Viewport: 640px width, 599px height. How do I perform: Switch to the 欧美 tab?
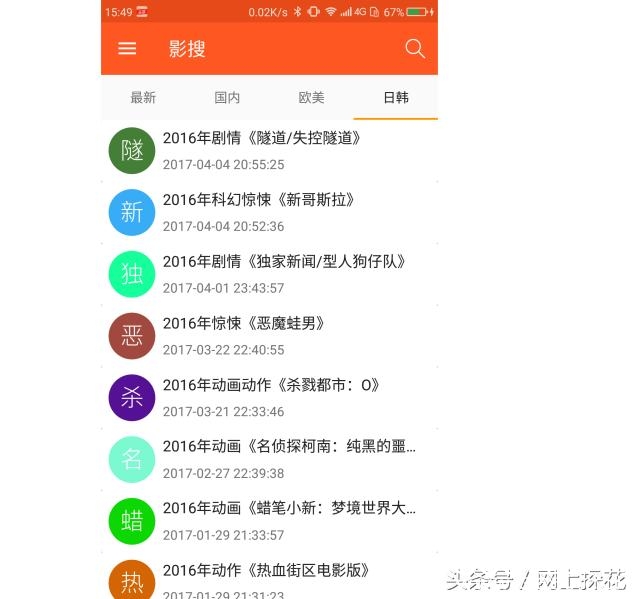point(311,98)
